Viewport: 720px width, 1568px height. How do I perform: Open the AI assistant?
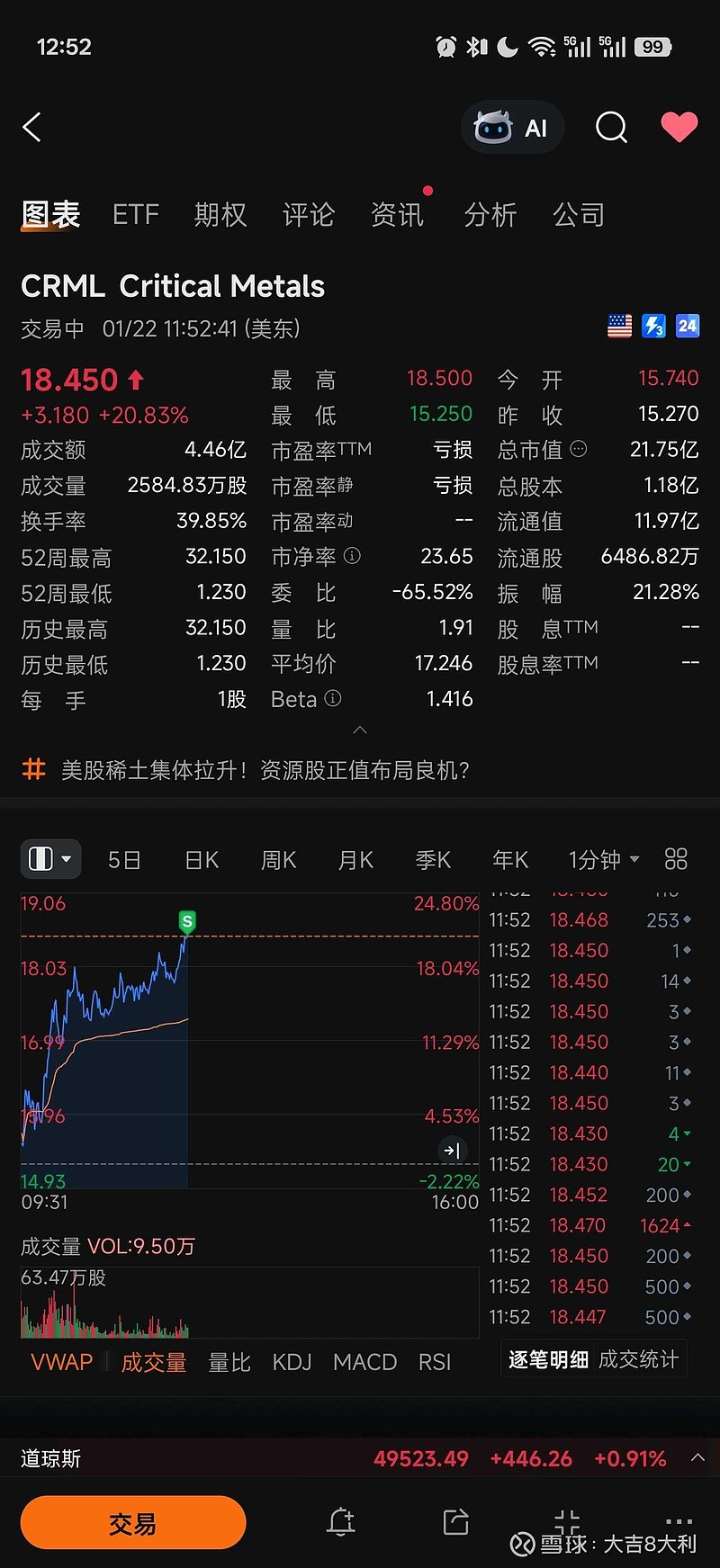(512, 127)
